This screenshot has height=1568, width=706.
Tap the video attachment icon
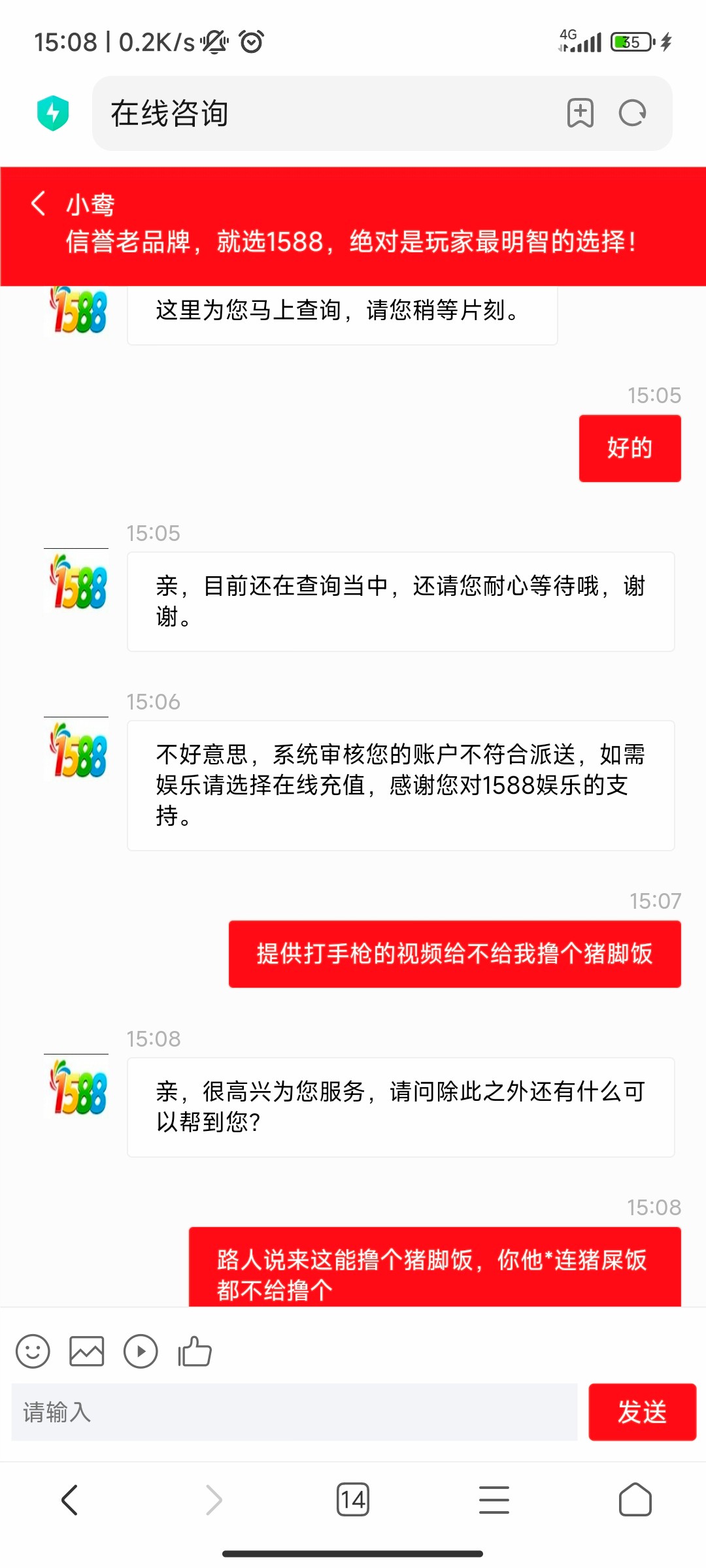[x=139, y=1350]
